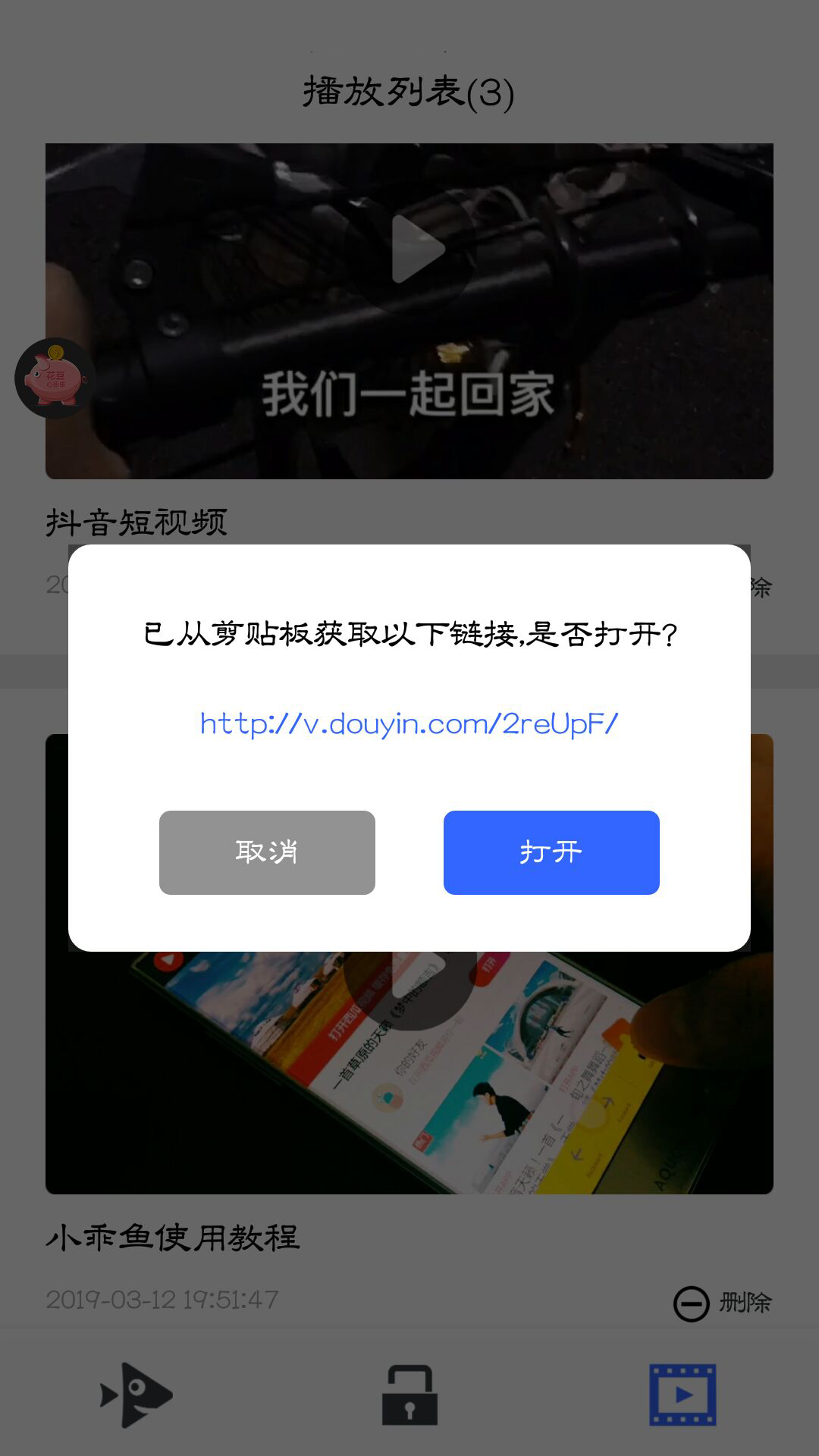Delete the 小乖鱼使用教程 video
The width and height of the screenshot is (819, 1456).
722,1304
